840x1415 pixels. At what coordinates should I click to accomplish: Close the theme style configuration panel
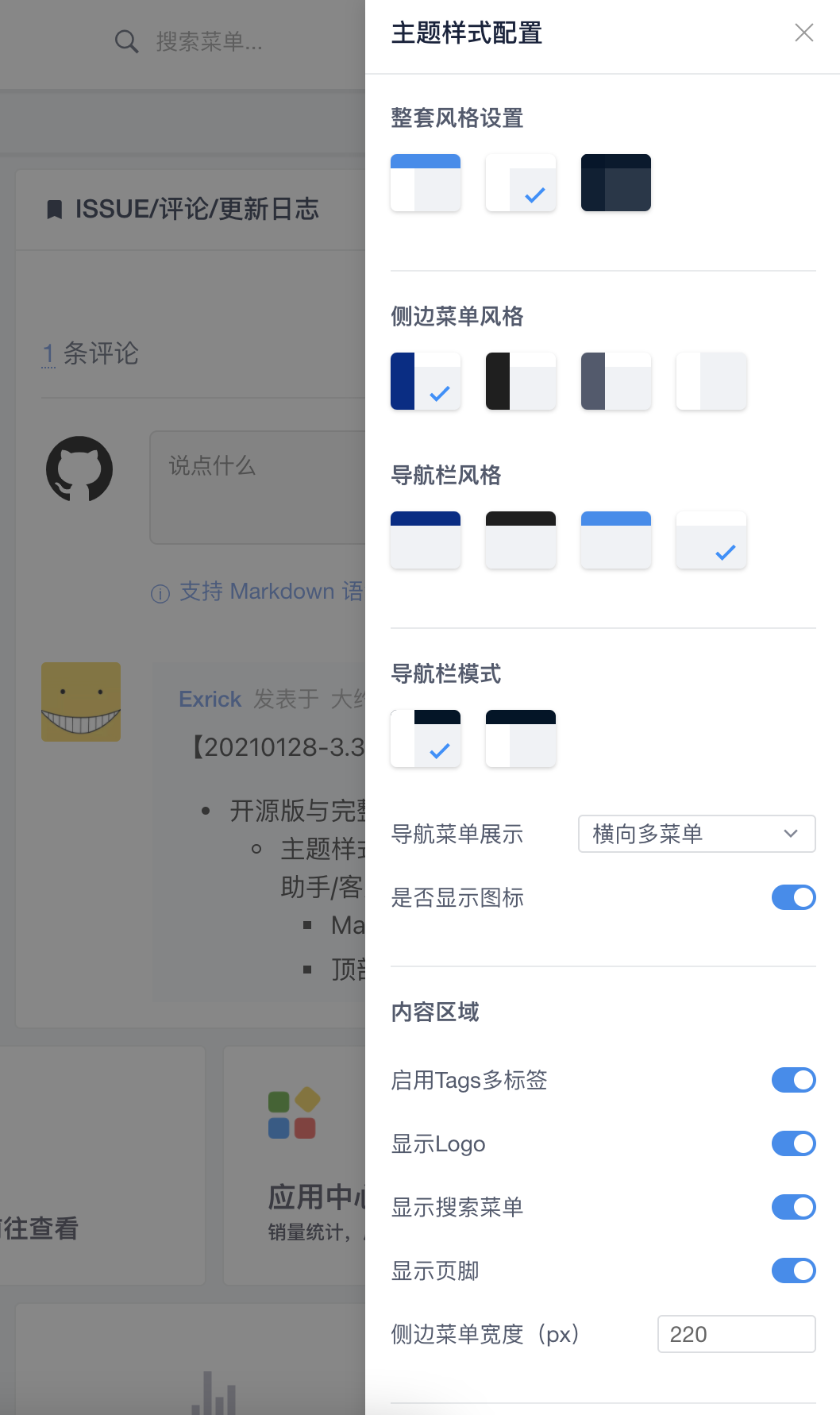(803, 33)
